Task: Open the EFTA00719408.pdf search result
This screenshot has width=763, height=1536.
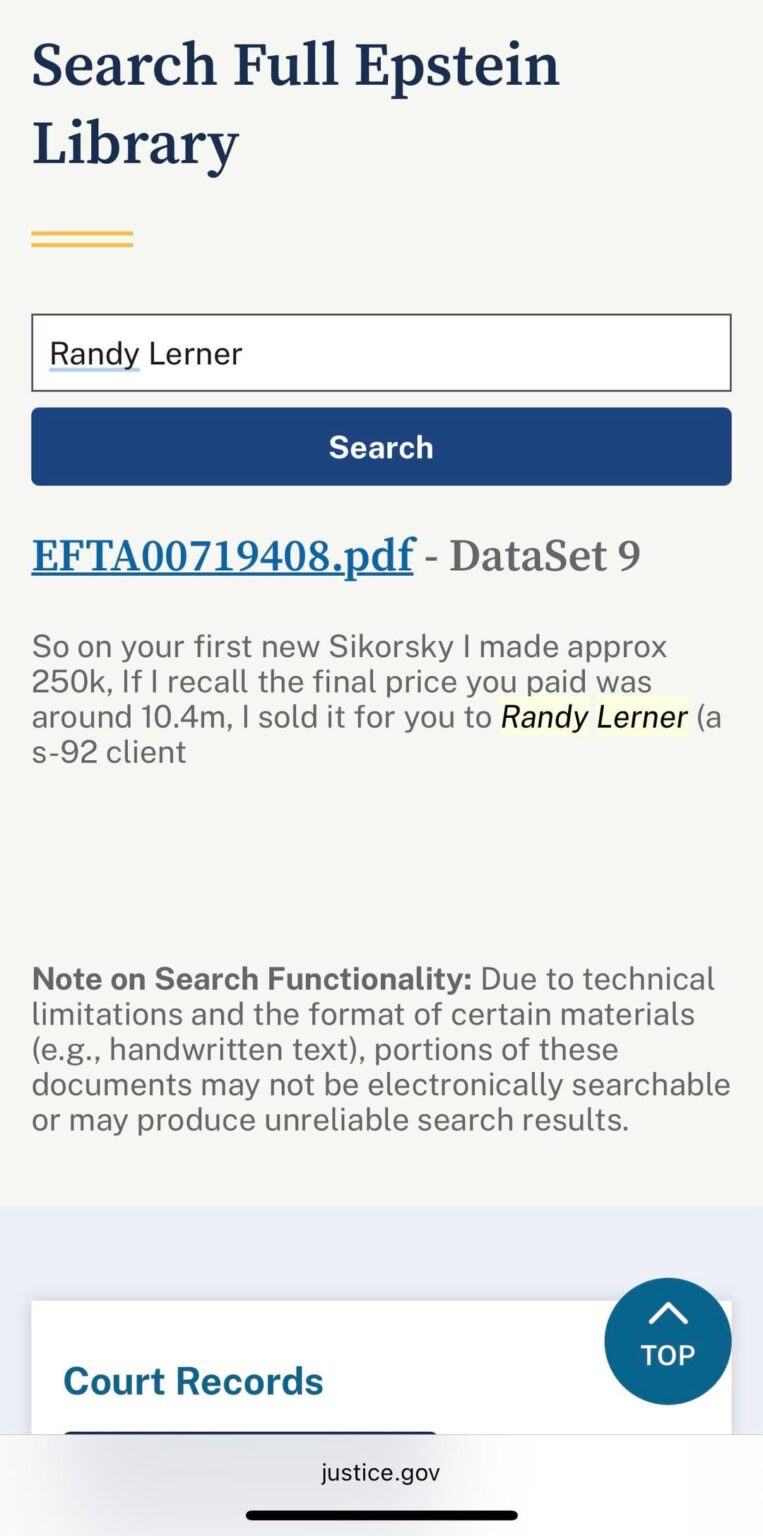Action: tap(222, 556)
